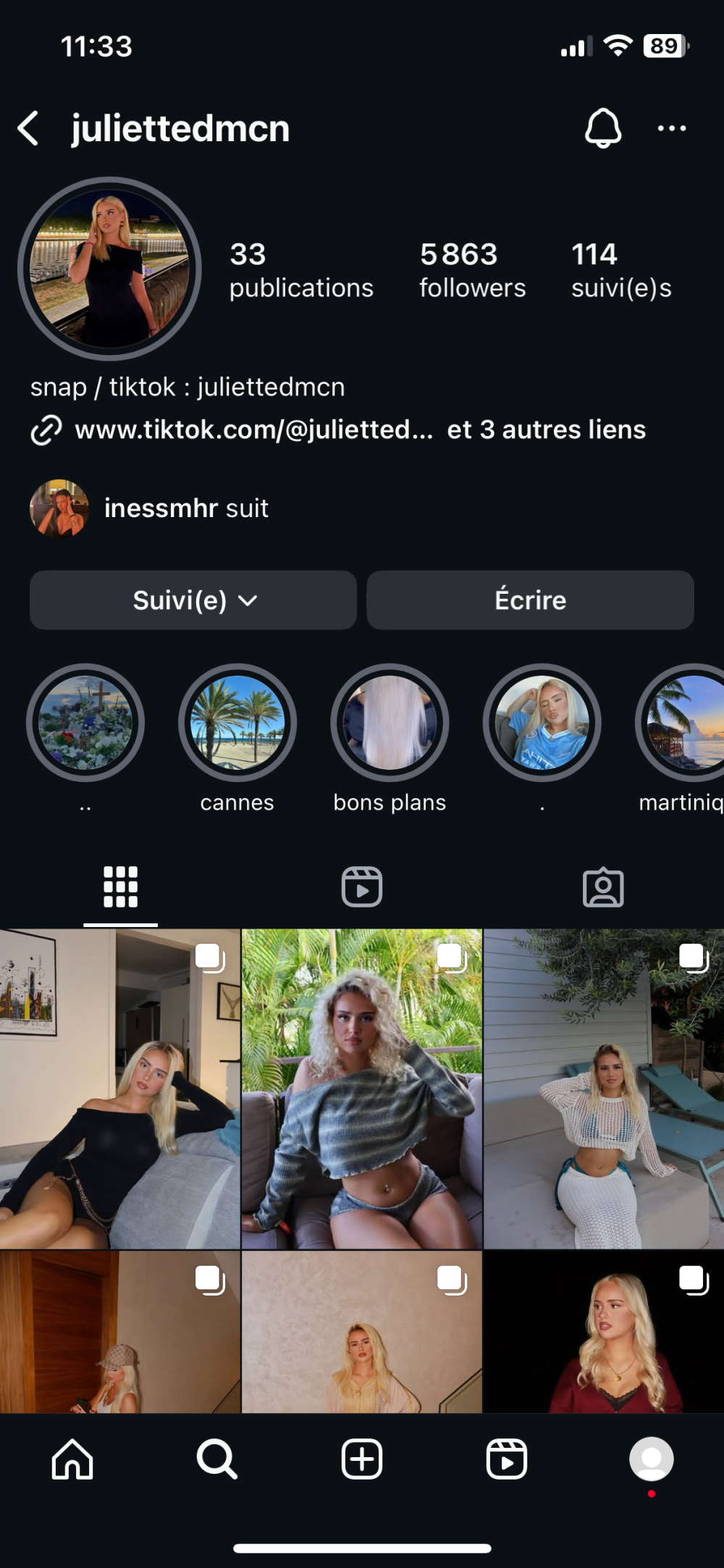
Task: Go to the Home feed
Action: tap(72, 1459)
